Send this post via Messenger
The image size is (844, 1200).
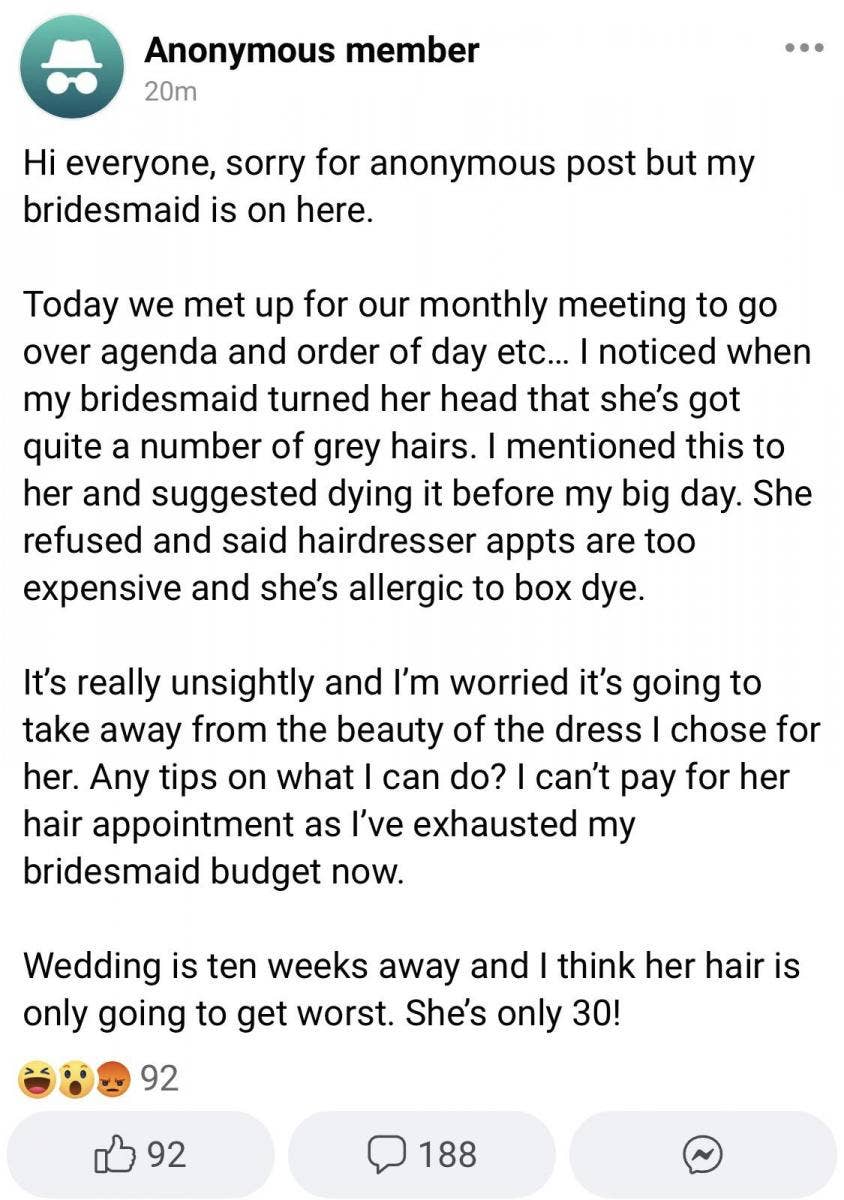click(x=702, y=1156)
